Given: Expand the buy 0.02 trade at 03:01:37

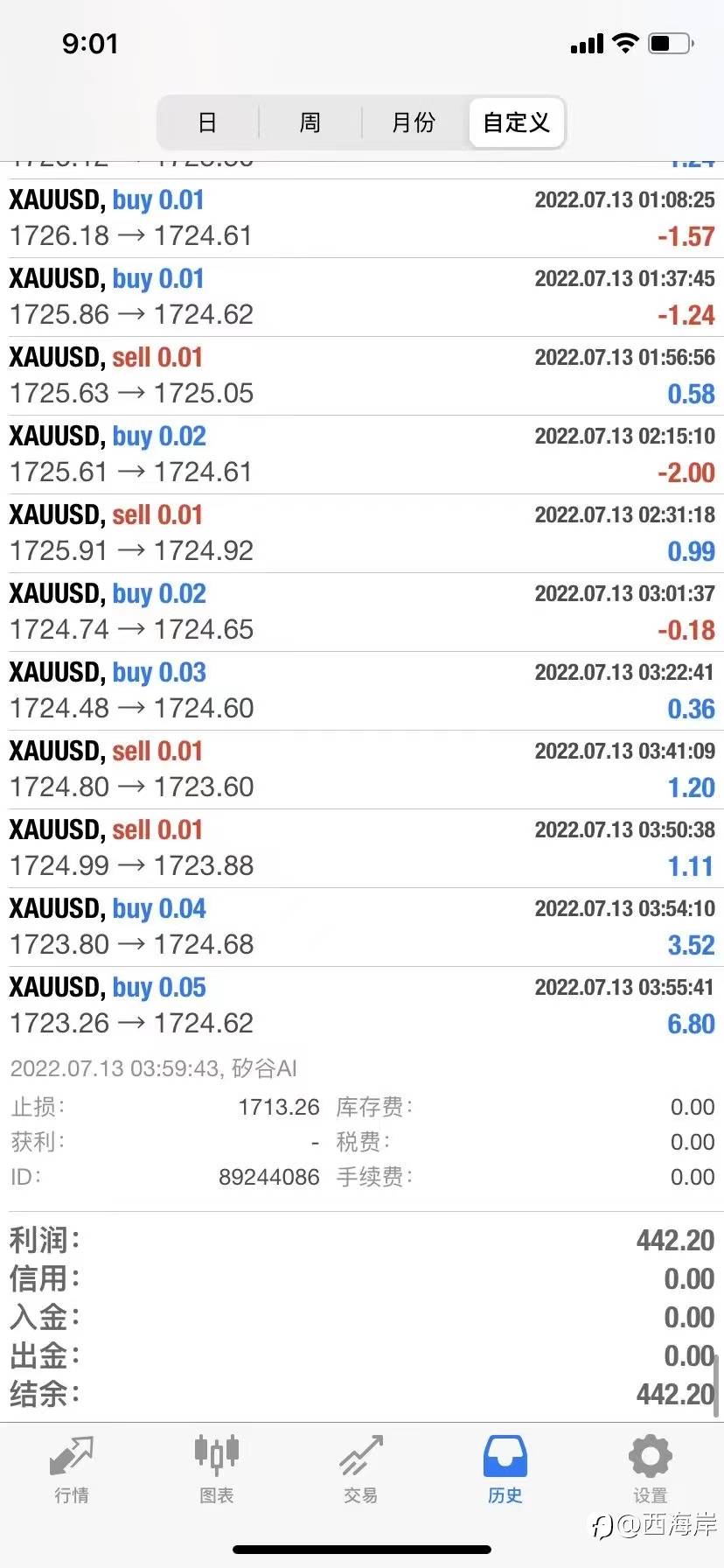Looking at the screenshot, I should click(362, 612).
